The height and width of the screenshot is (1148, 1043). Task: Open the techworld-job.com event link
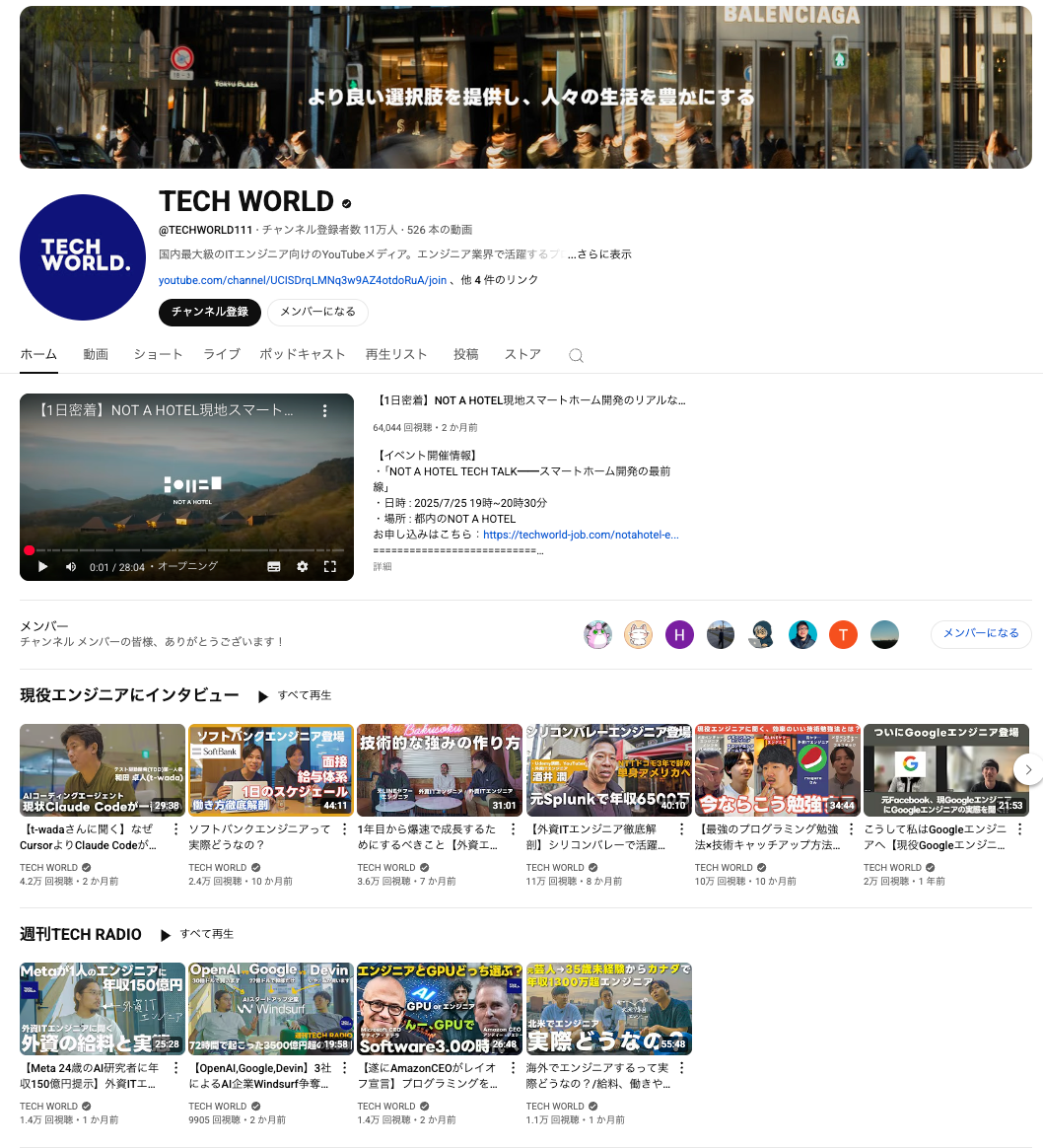[x=581, y=535]
